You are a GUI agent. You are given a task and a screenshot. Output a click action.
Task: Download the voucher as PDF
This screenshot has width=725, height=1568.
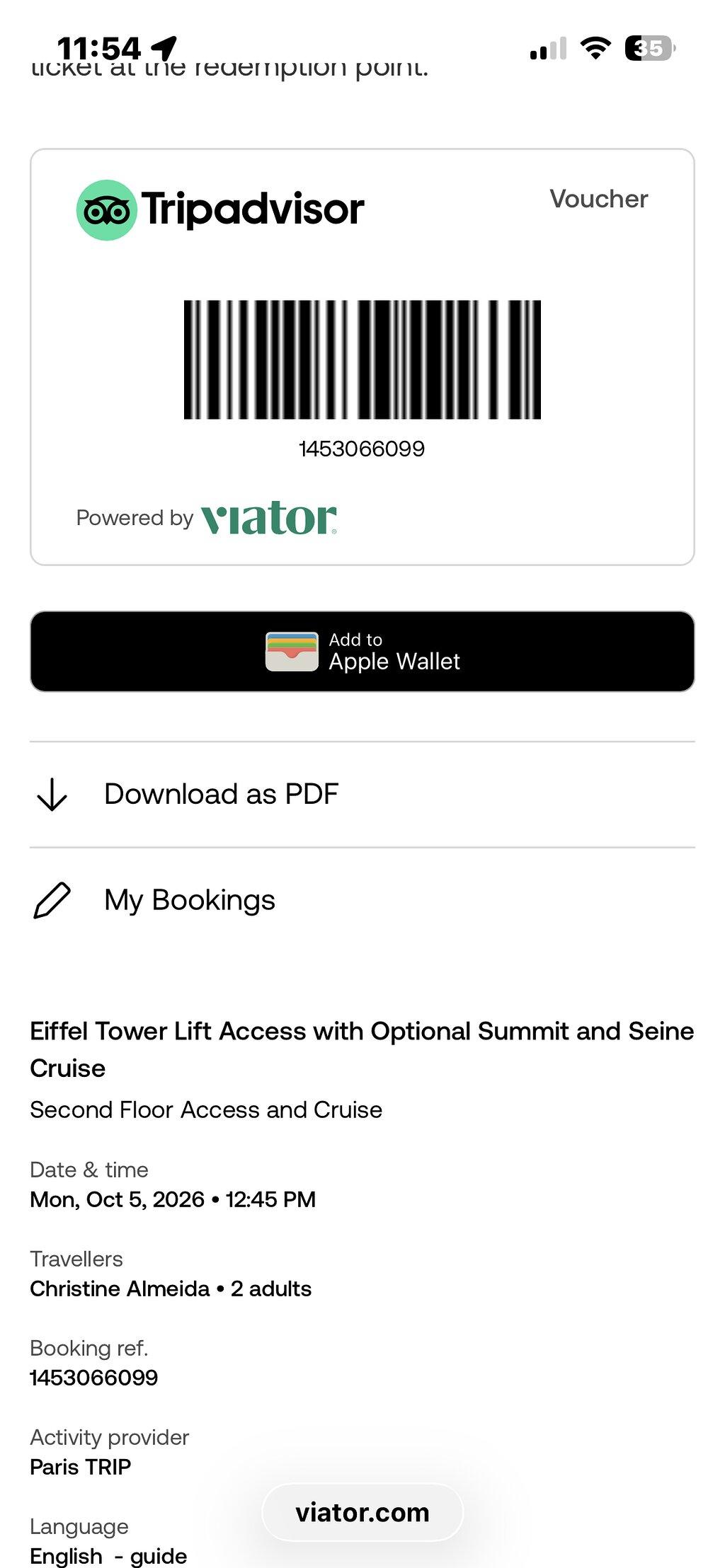pos(362,794)
